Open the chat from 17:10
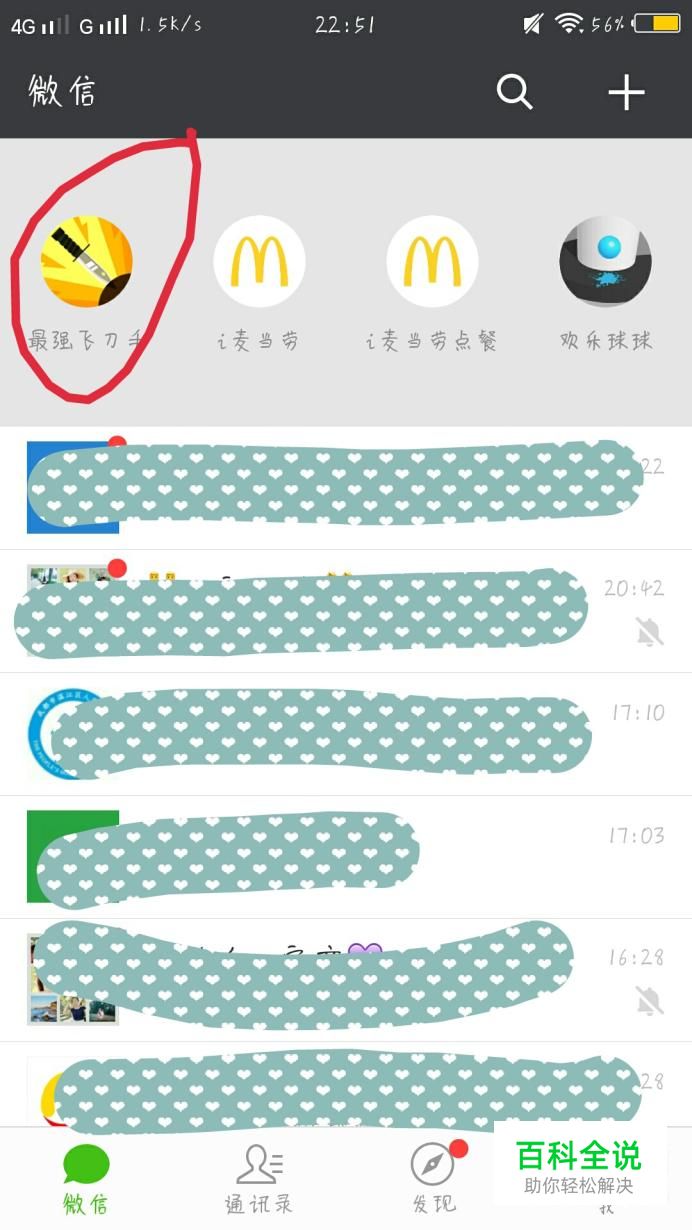Image resolution: width=692 pixels, height=1230 pixels. coord(346,734)
